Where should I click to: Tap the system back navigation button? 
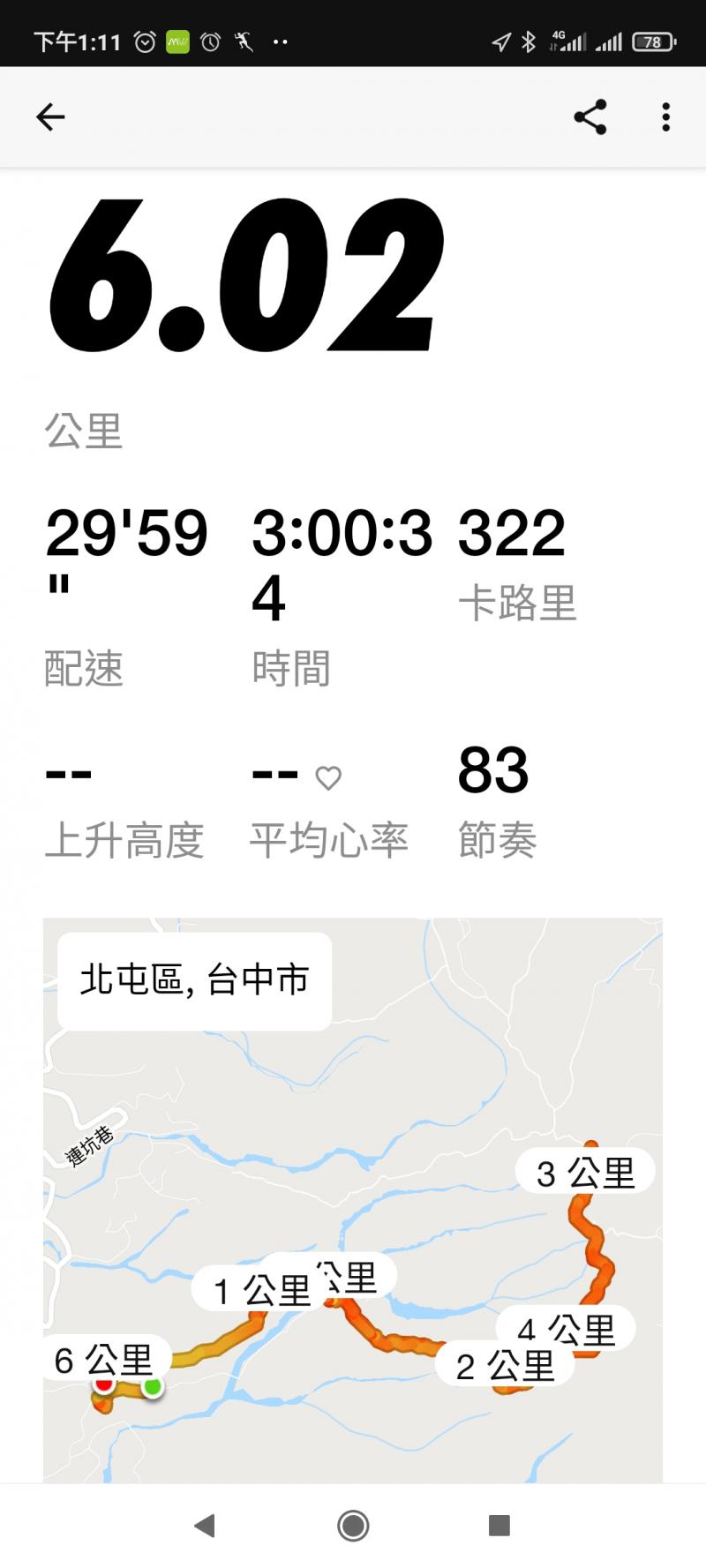(205, 1525)
